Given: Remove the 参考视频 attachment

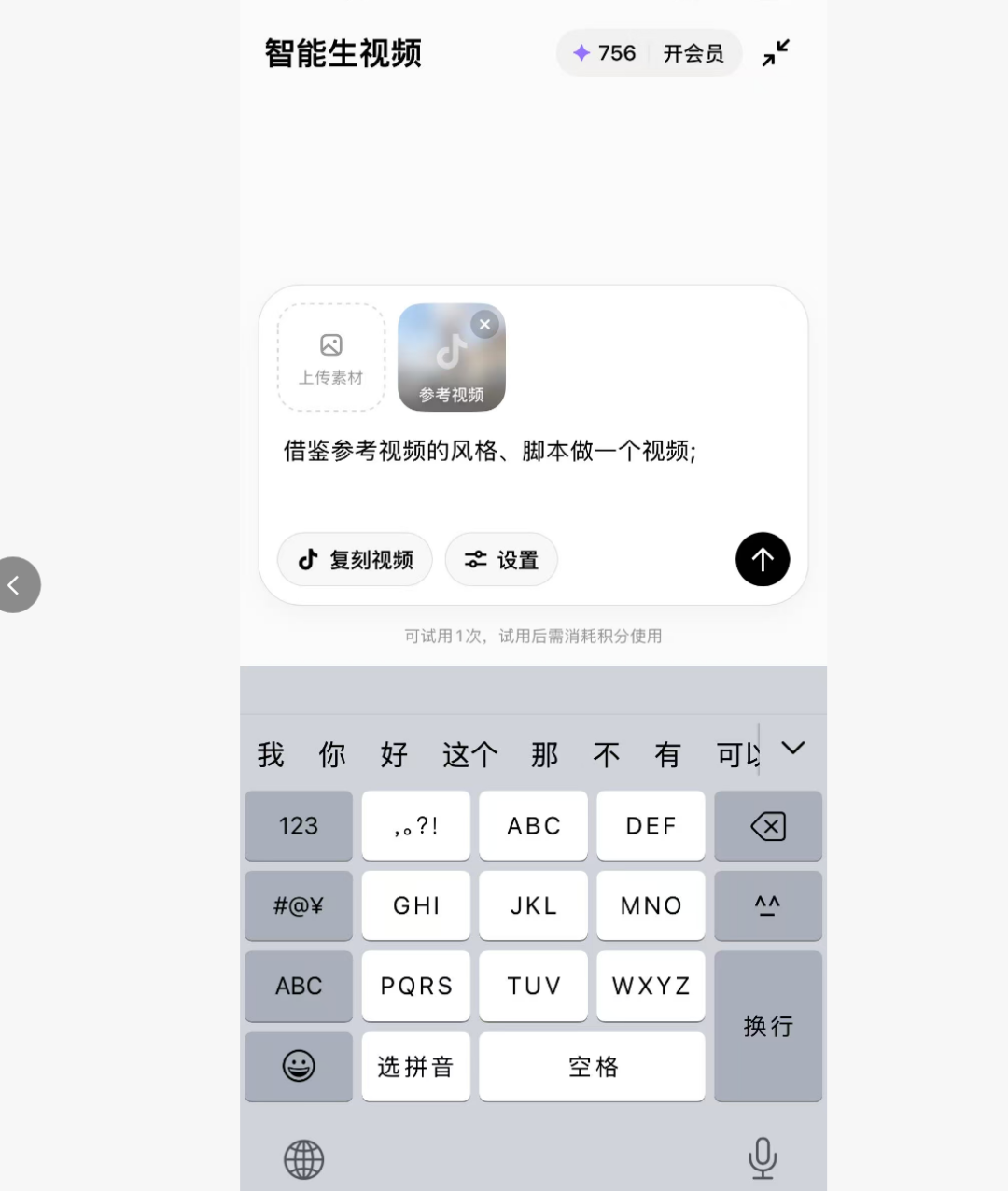Looking at the screenshot, I should [484, 325].
